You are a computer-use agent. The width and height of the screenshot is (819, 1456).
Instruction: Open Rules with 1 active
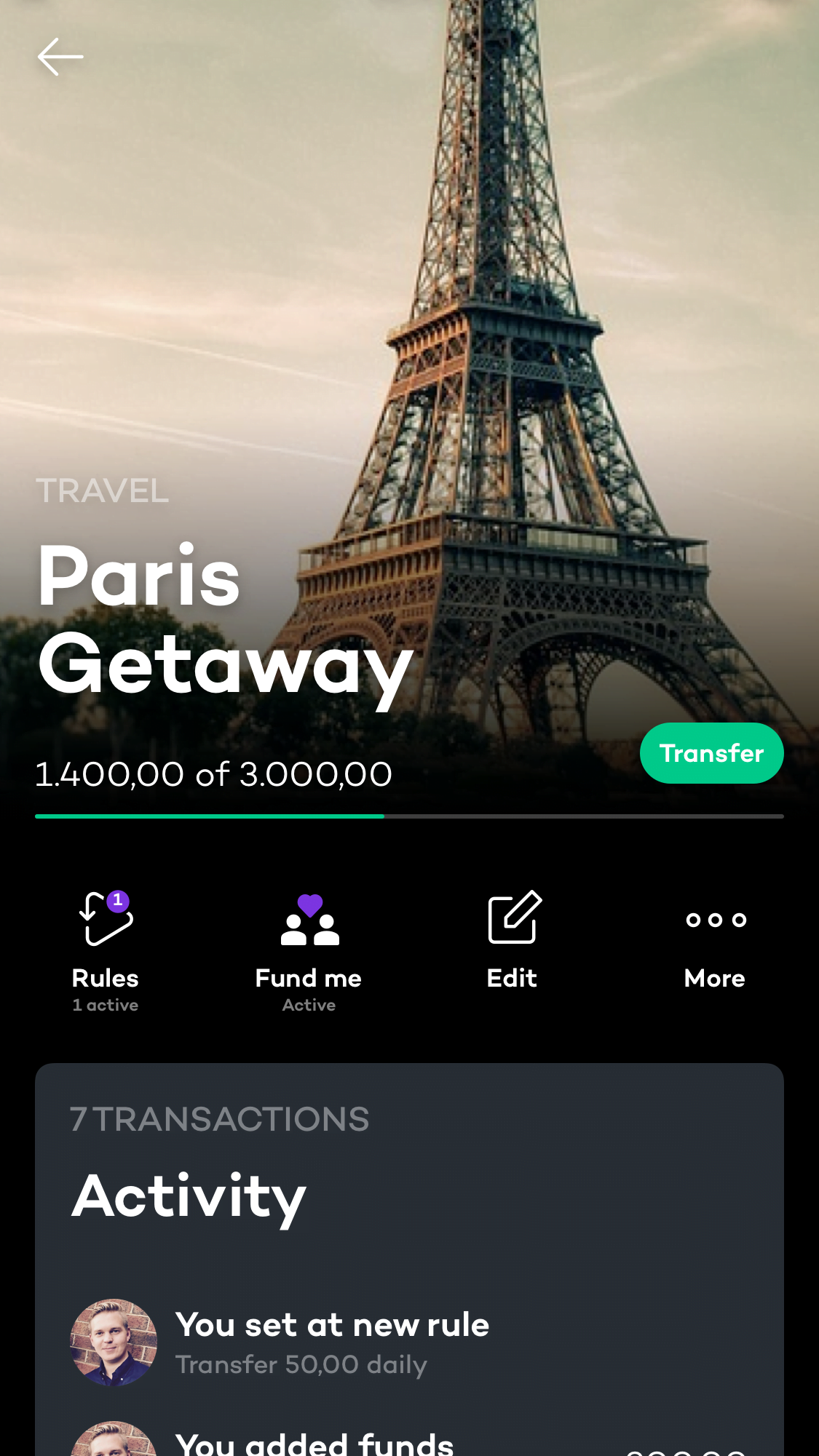[x=106, y=952]
